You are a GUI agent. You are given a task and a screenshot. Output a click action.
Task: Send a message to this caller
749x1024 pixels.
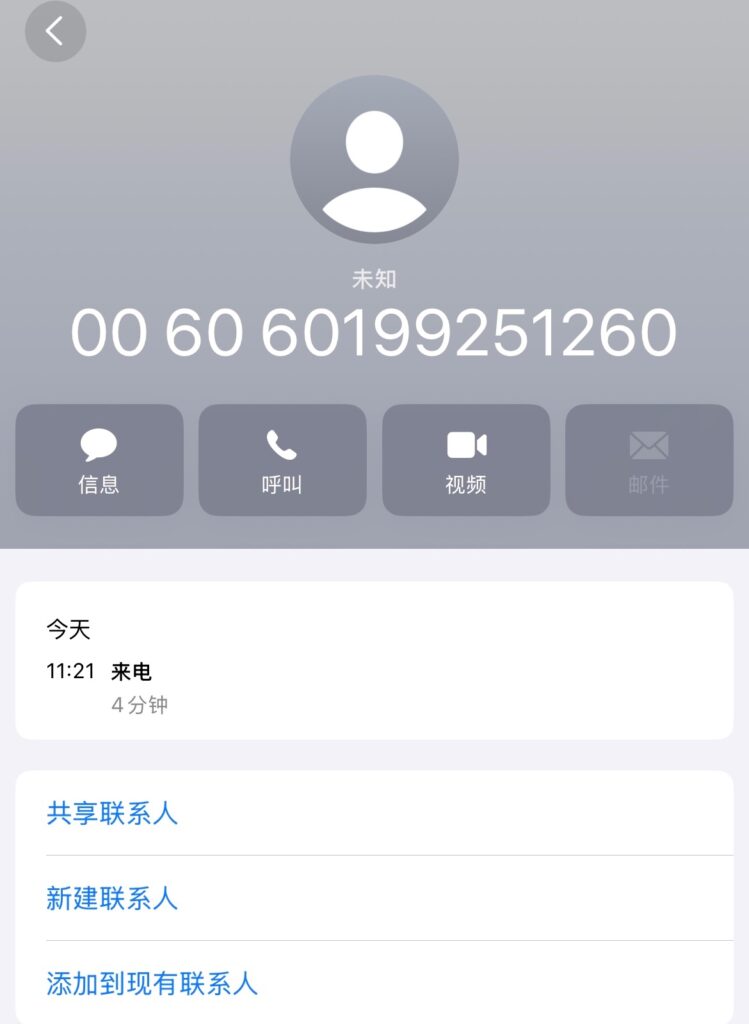tap(99, 460)
